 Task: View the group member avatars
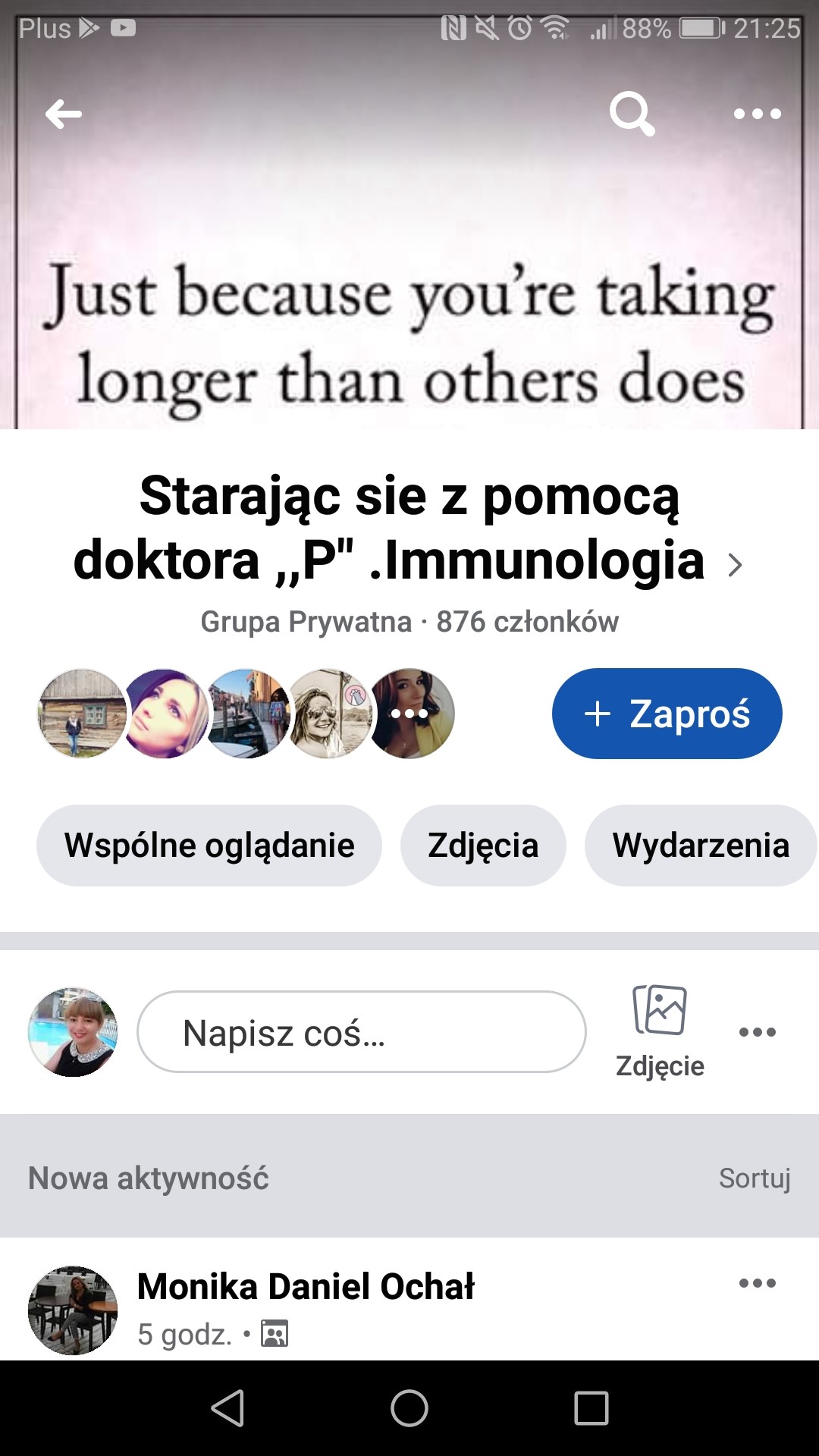pyautogui.click(x=246, y=714)
